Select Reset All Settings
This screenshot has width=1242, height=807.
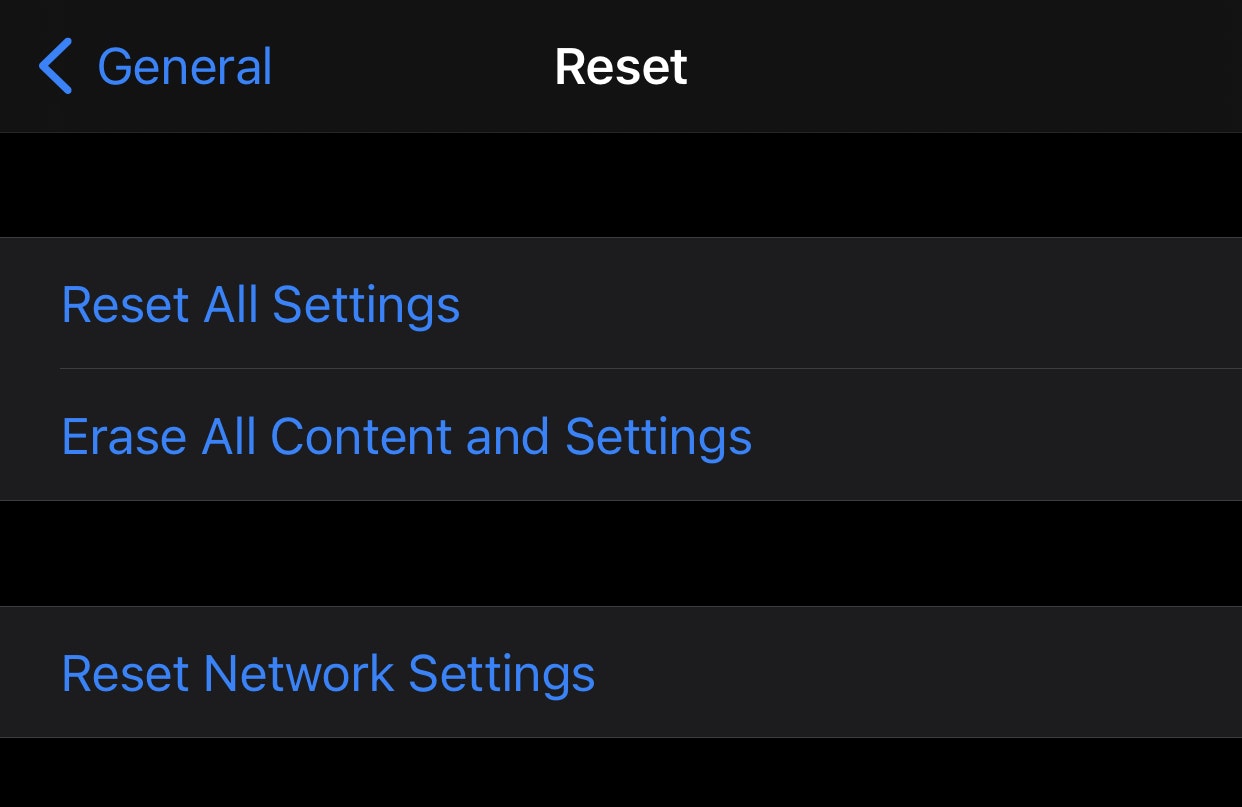(261, 305)
